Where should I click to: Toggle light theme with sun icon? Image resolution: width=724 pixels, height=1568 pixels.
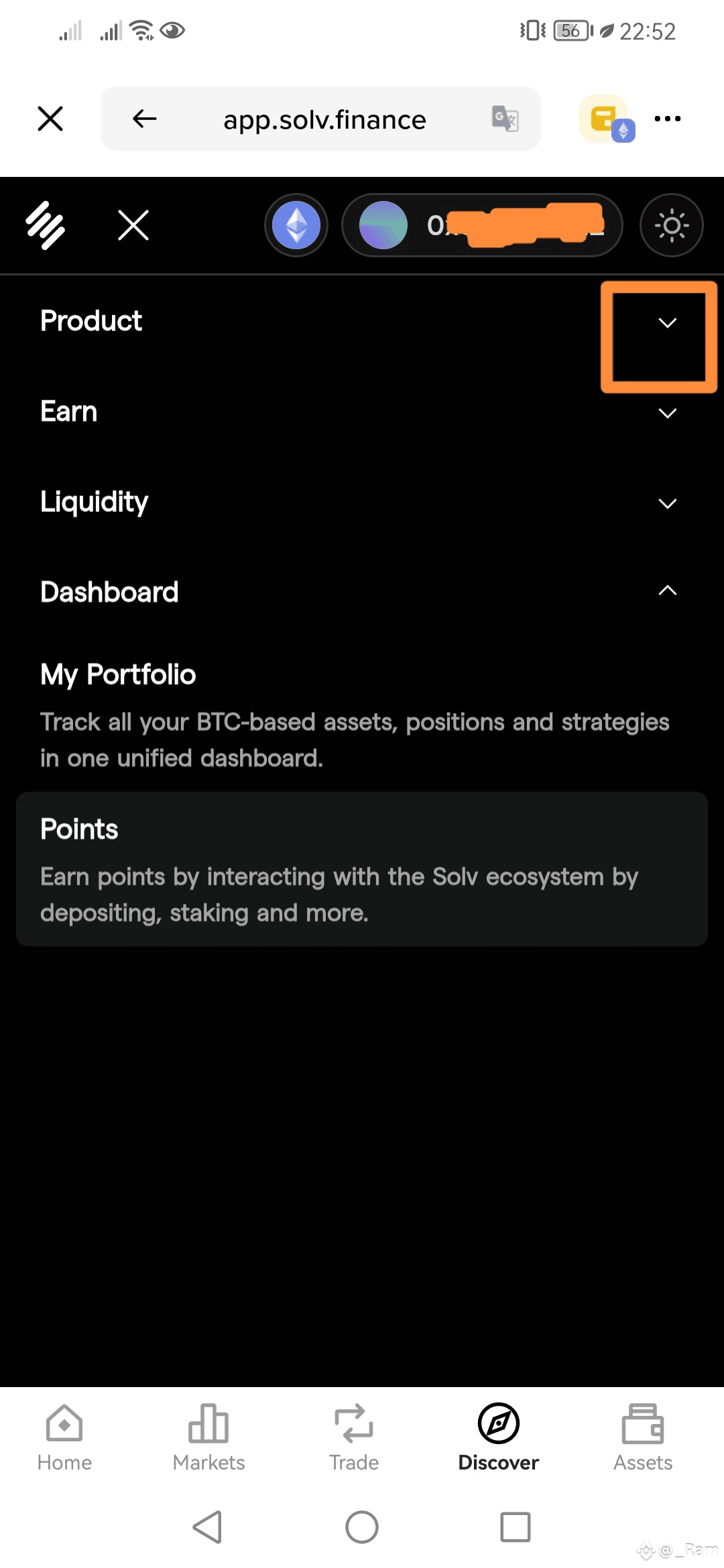672,225
